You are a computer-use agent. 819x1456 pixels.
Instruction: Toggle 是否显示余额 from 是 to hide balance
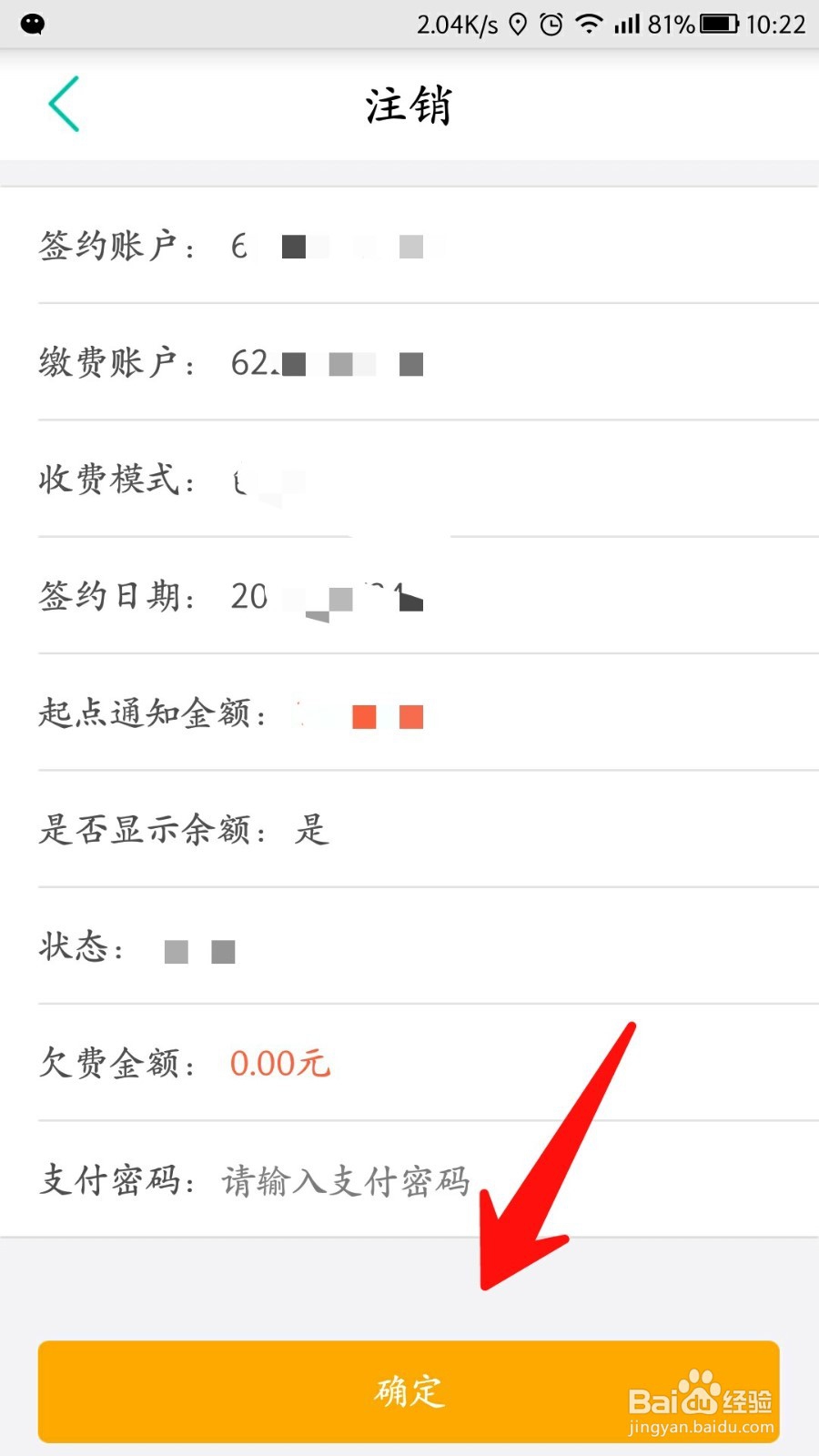314,830
